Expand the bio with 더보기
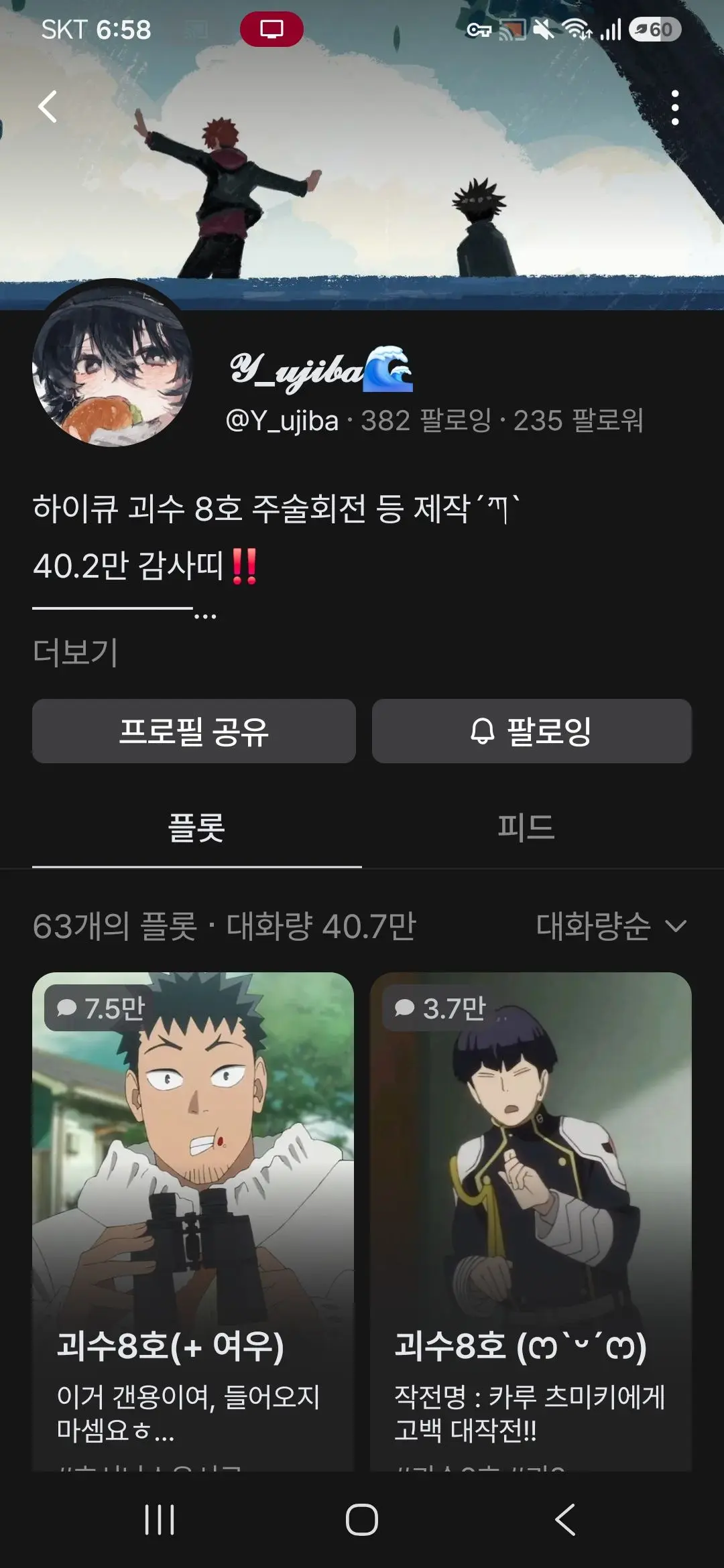 (75, 652)
